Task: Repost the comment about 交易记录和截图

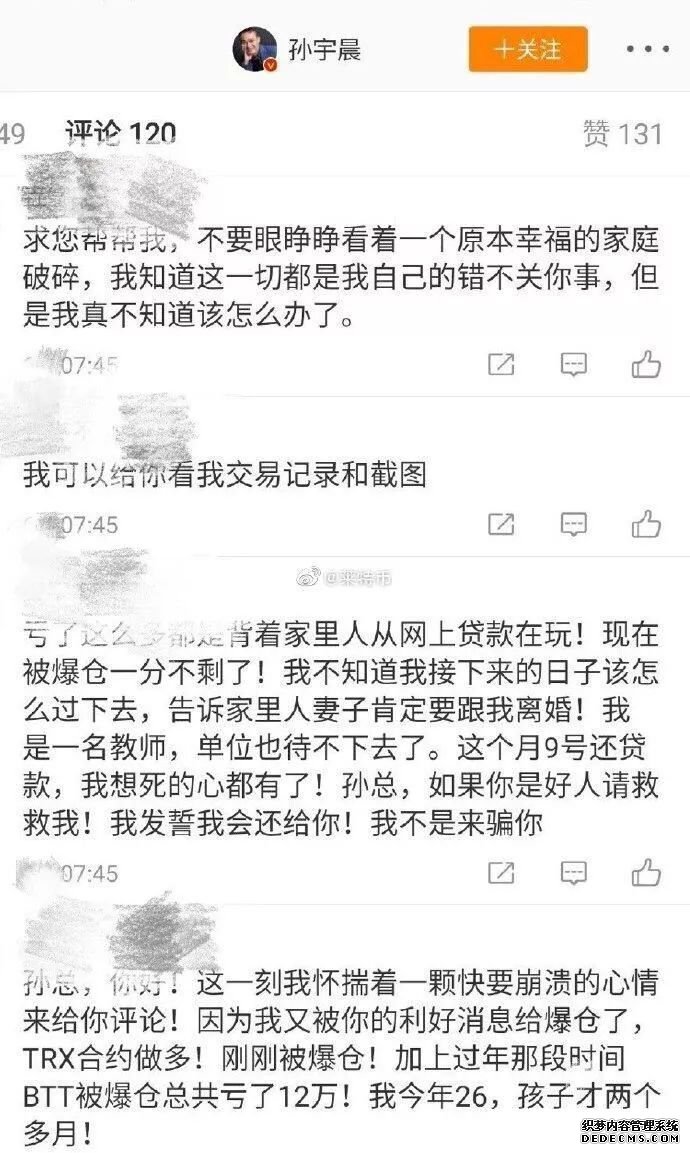Action: point(501,523)
